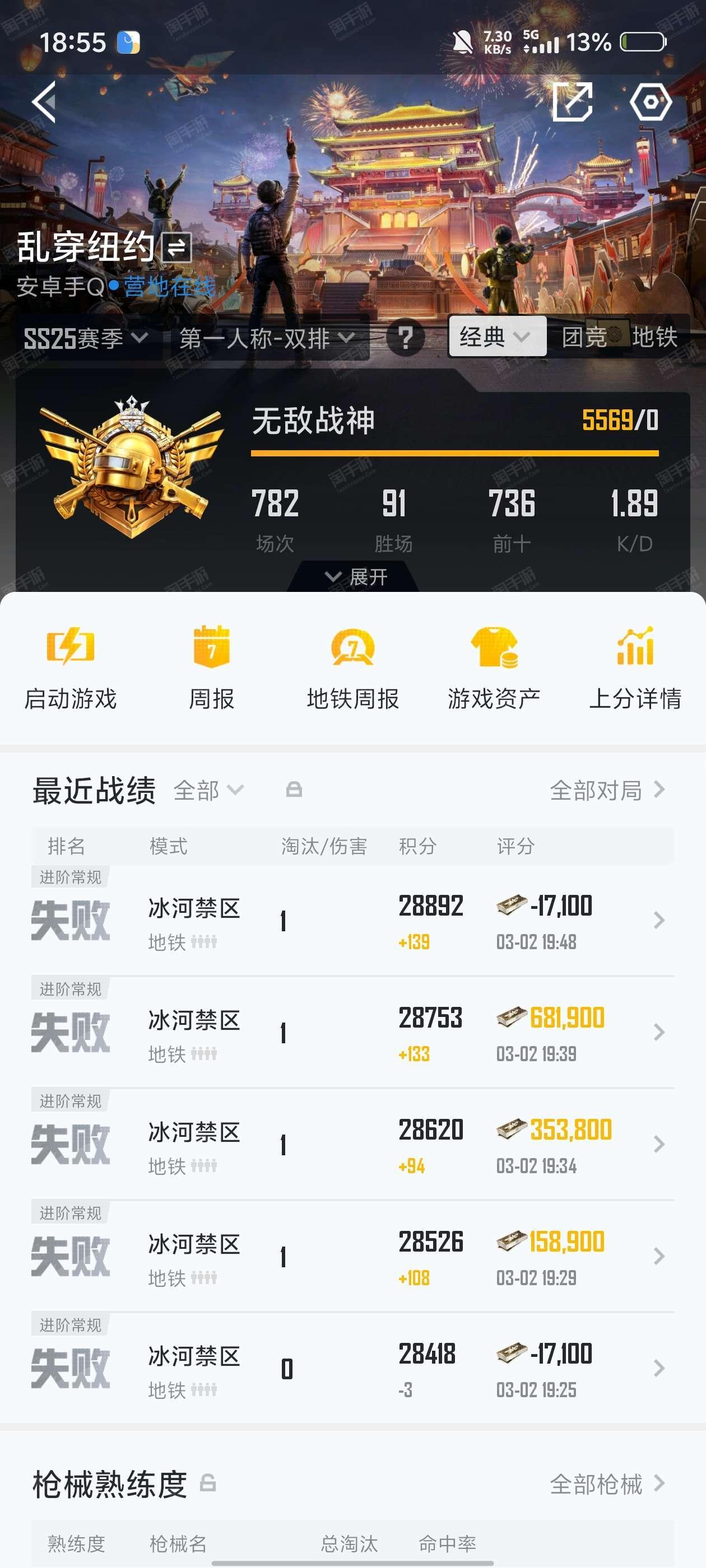The height and width of the screenshot is (1568, 706).
Task: View 全部对局
Action: [x=607, y=790]
